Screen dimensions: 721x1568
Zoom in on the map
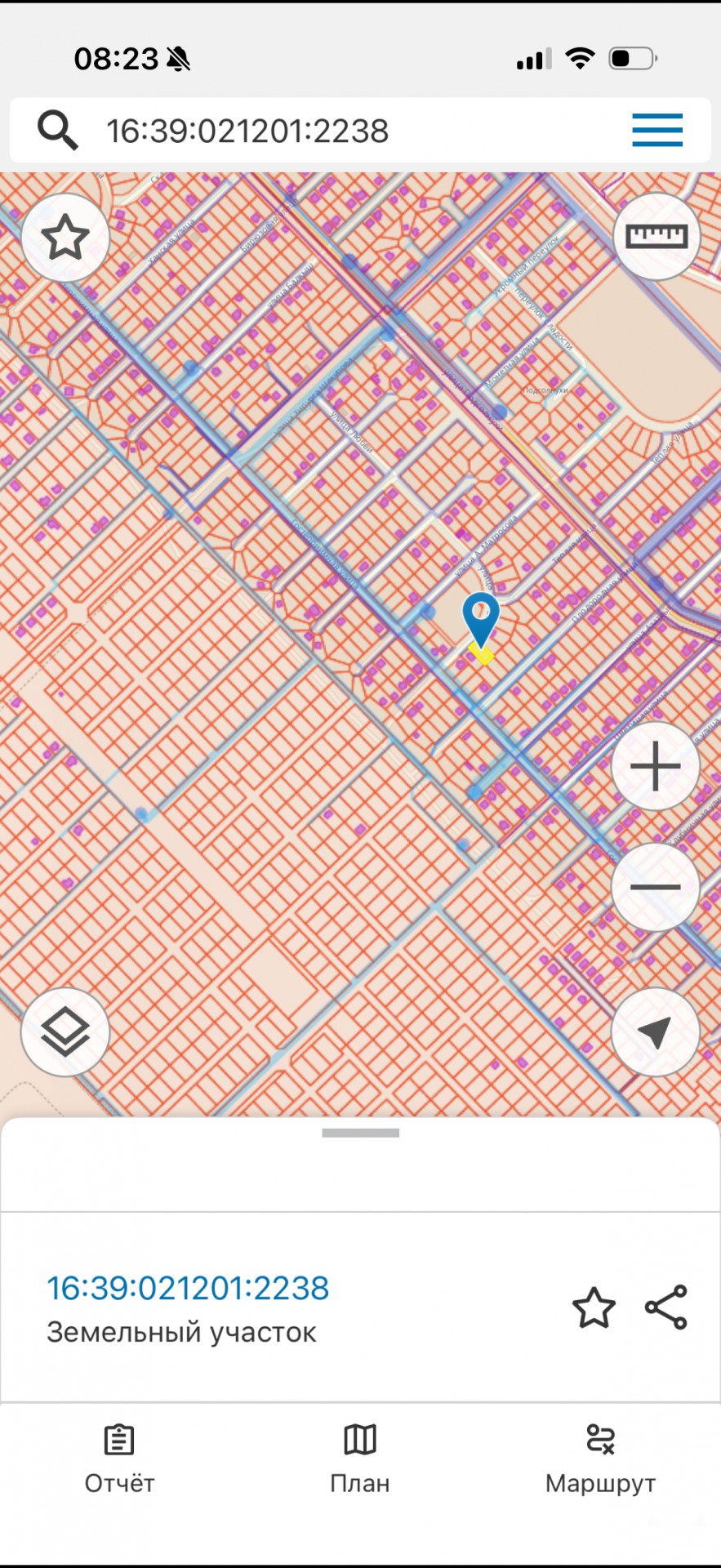655,766
